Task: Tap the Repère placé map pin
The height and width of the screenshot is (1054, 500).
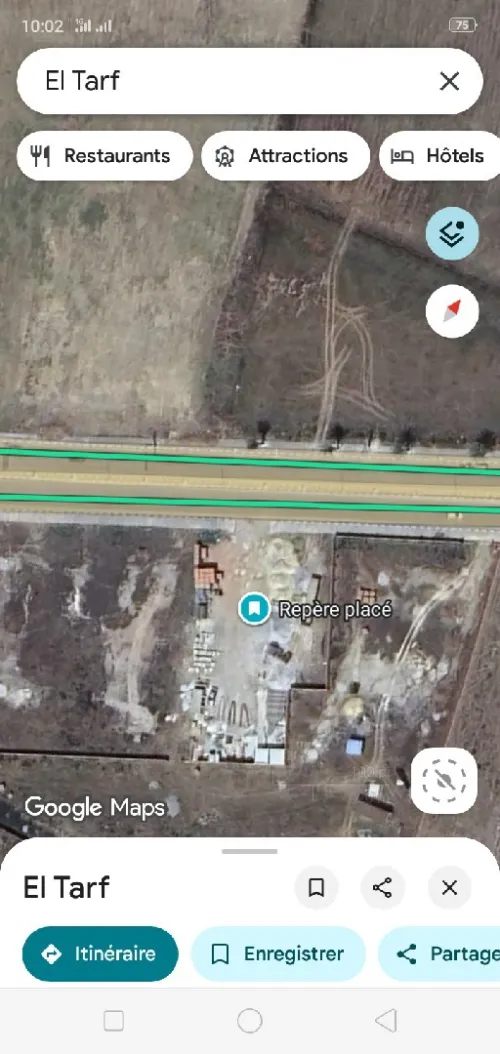Action: pos(254,610)
